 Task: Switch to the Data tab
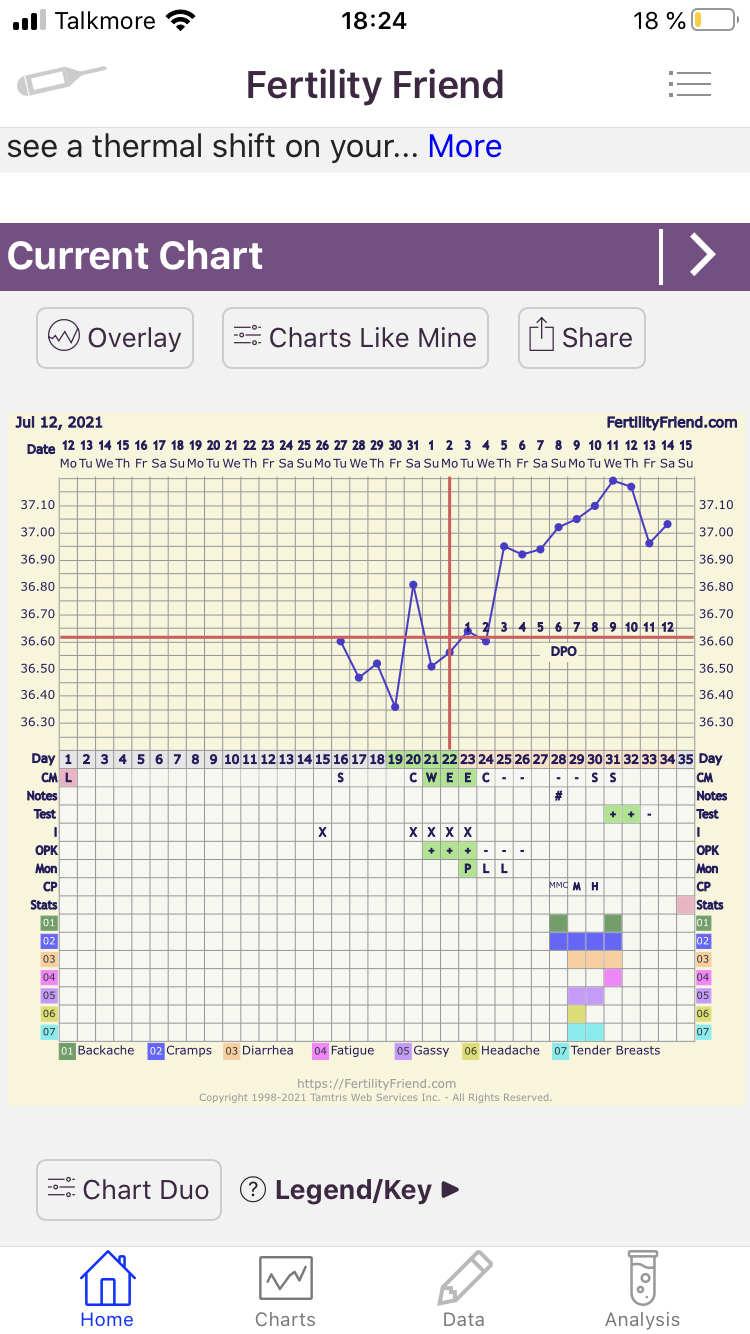464,1291
